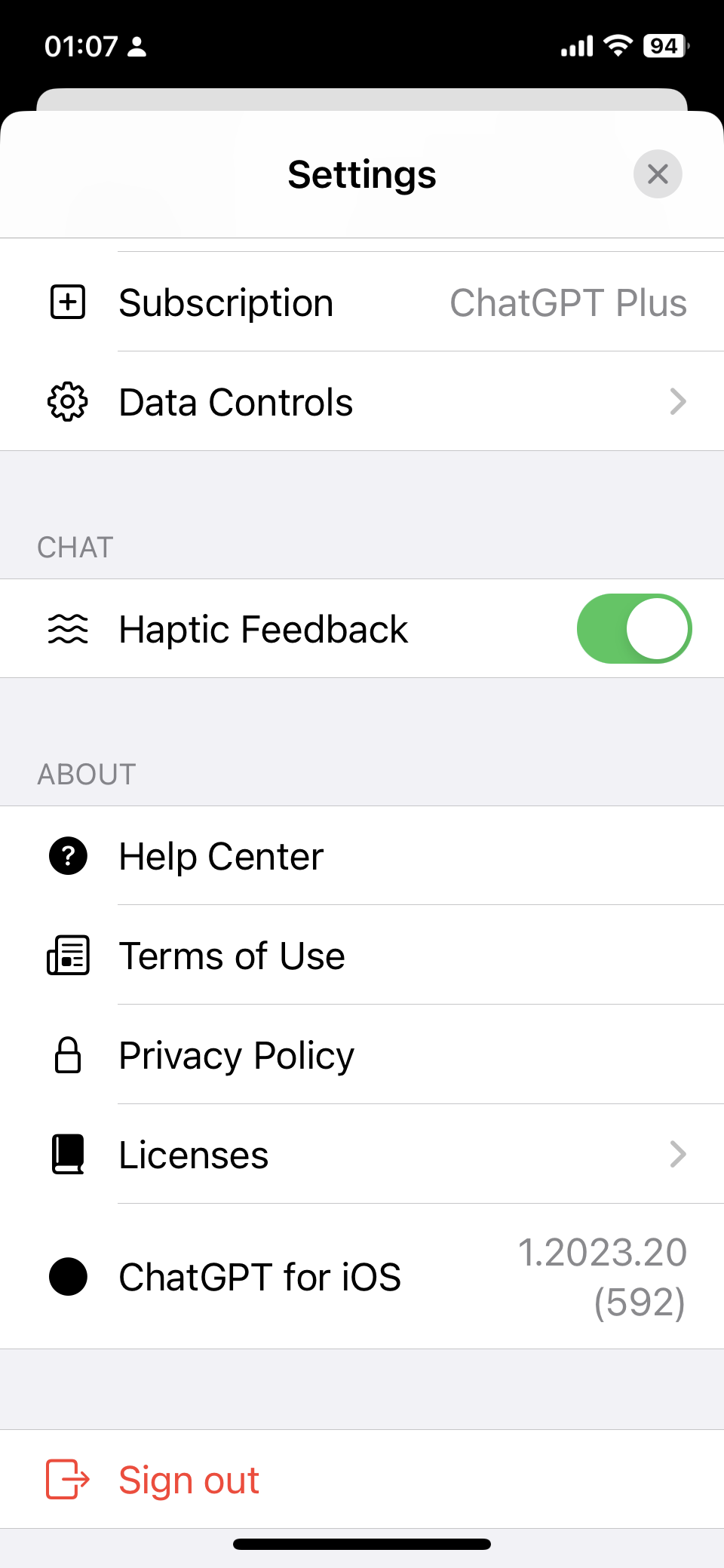
Task: Click the Privacy Policy padlock icon
Action: (68, 1055)
